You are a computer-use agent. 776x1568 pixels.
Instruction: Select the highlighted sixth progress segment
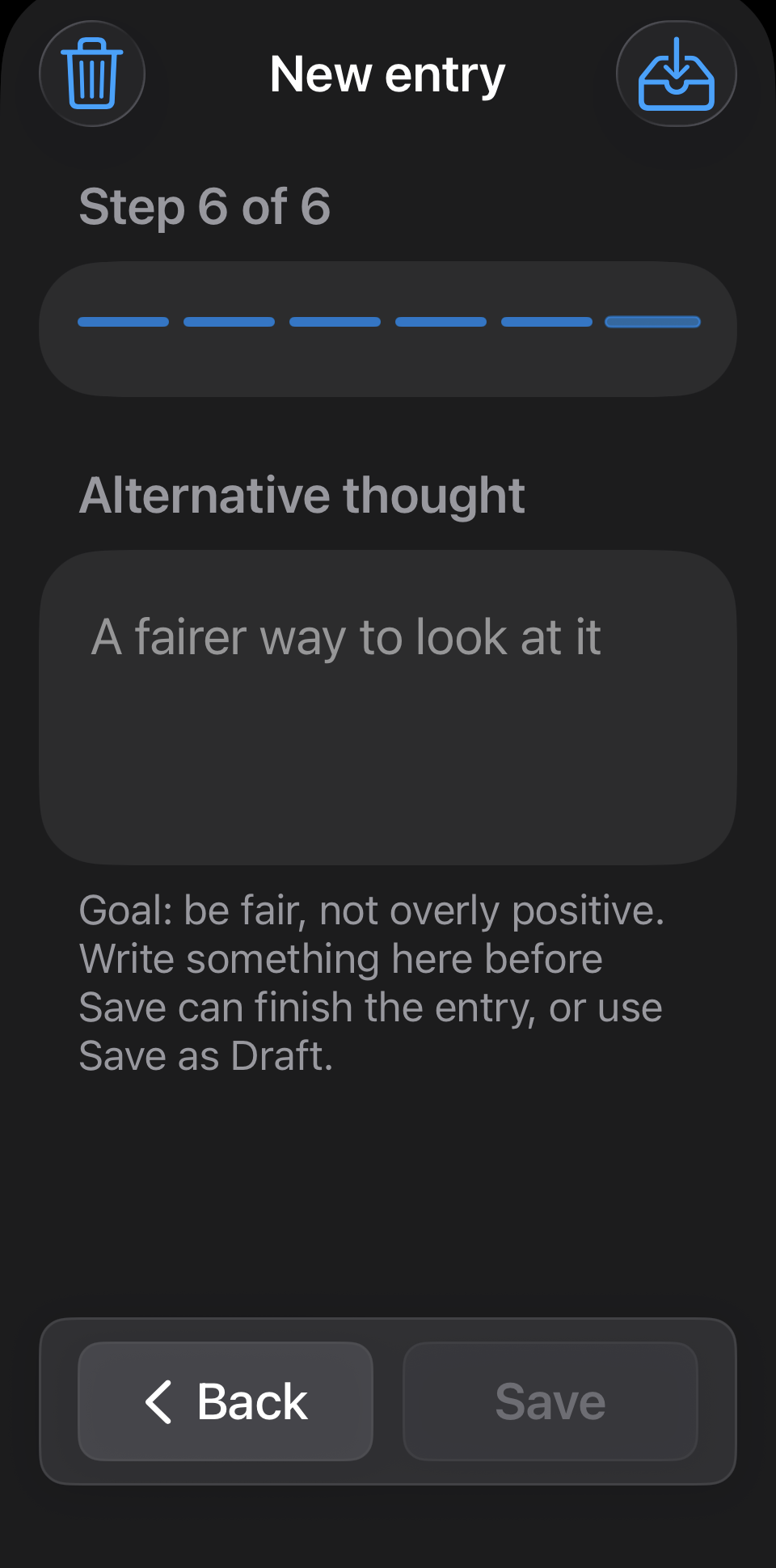tap(652, 322)
